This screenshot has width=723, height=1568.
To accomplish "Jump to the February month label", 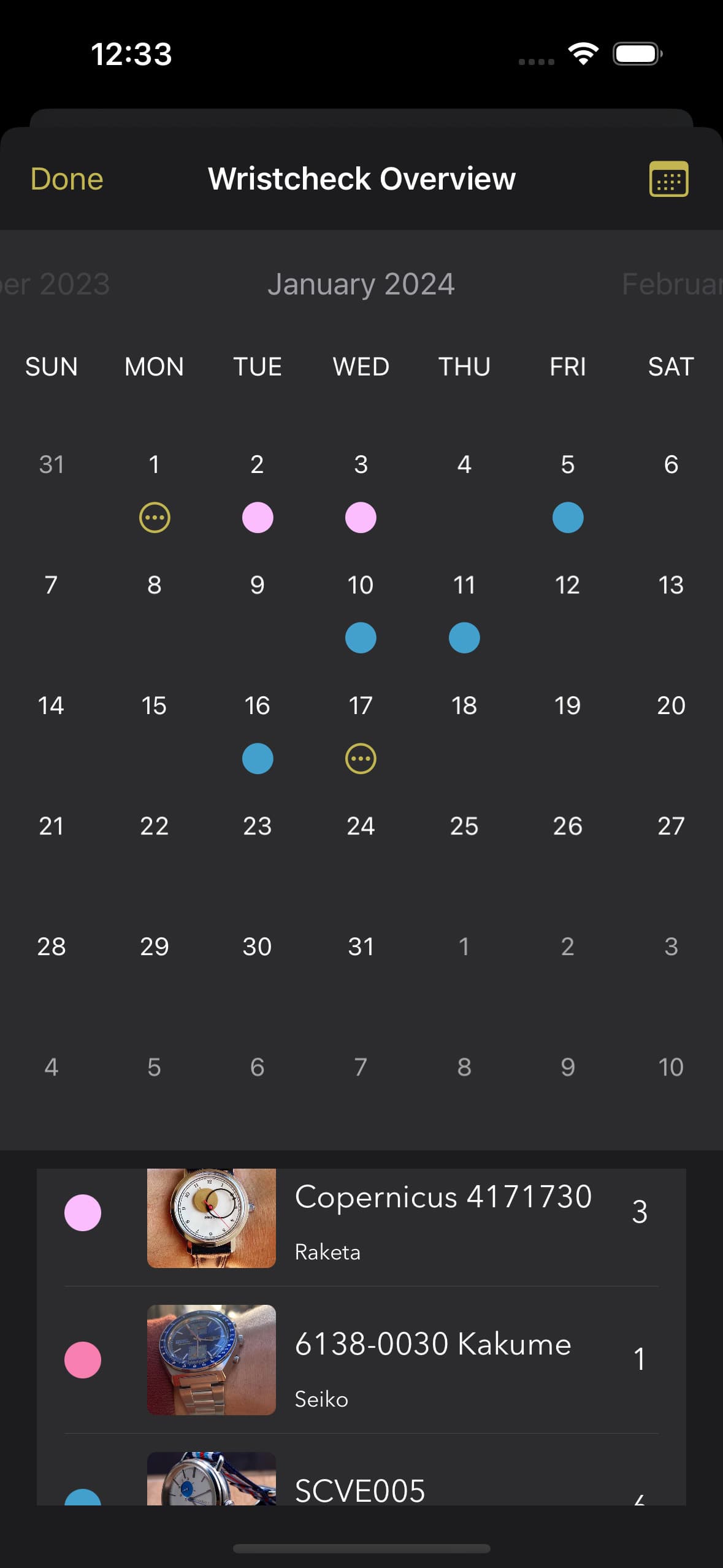I will click(x=671, y=284).
